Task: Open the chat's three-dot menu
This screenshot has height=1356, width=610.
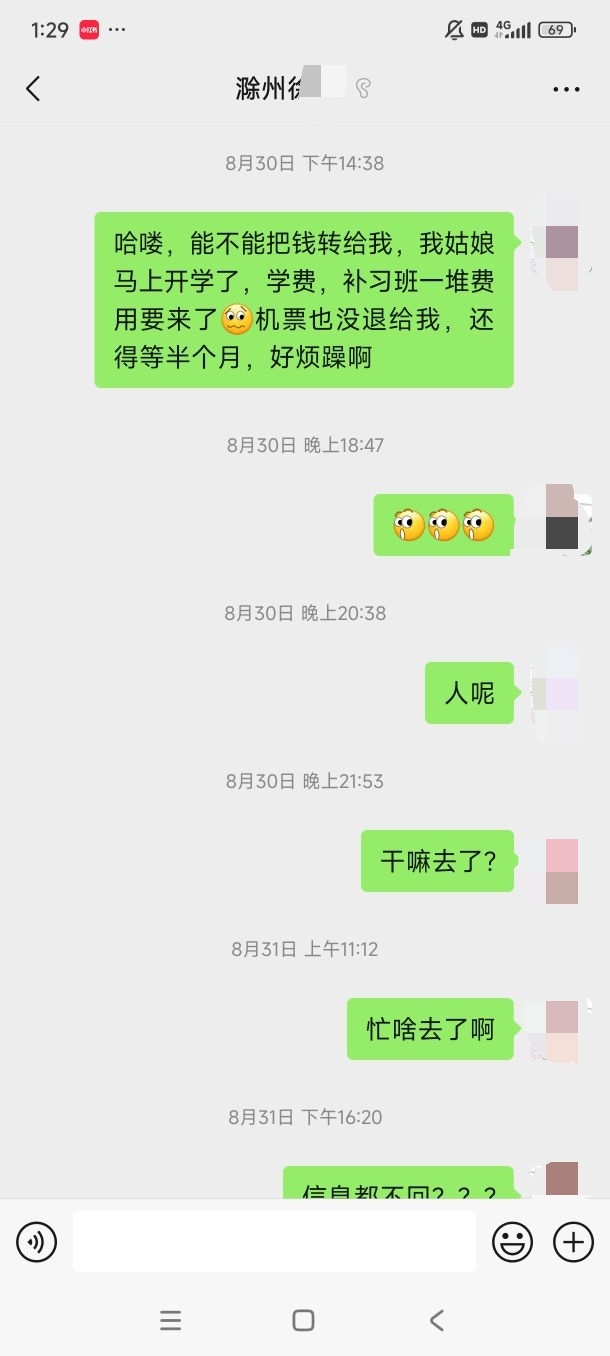Action: point(566,89)
